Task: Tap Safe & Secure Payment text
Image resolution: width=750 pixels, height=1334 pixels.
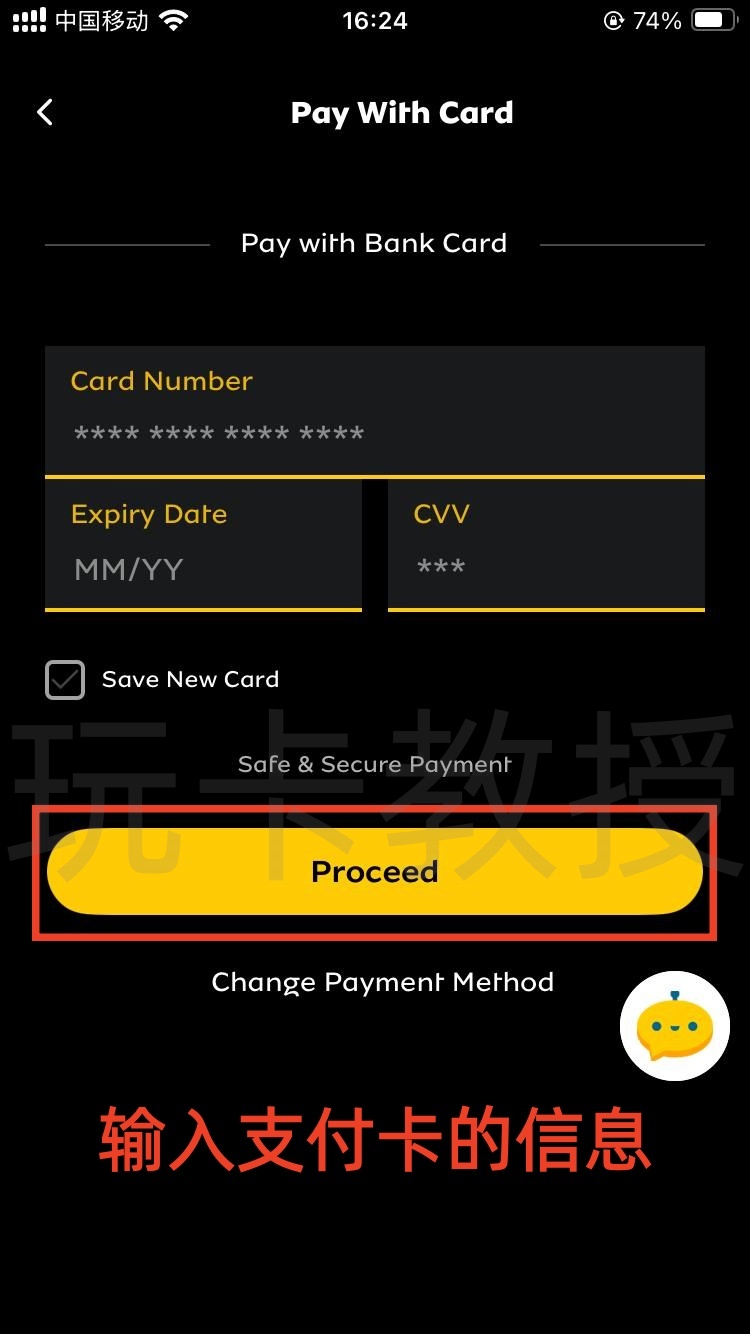Action: (x=374, y=764)
